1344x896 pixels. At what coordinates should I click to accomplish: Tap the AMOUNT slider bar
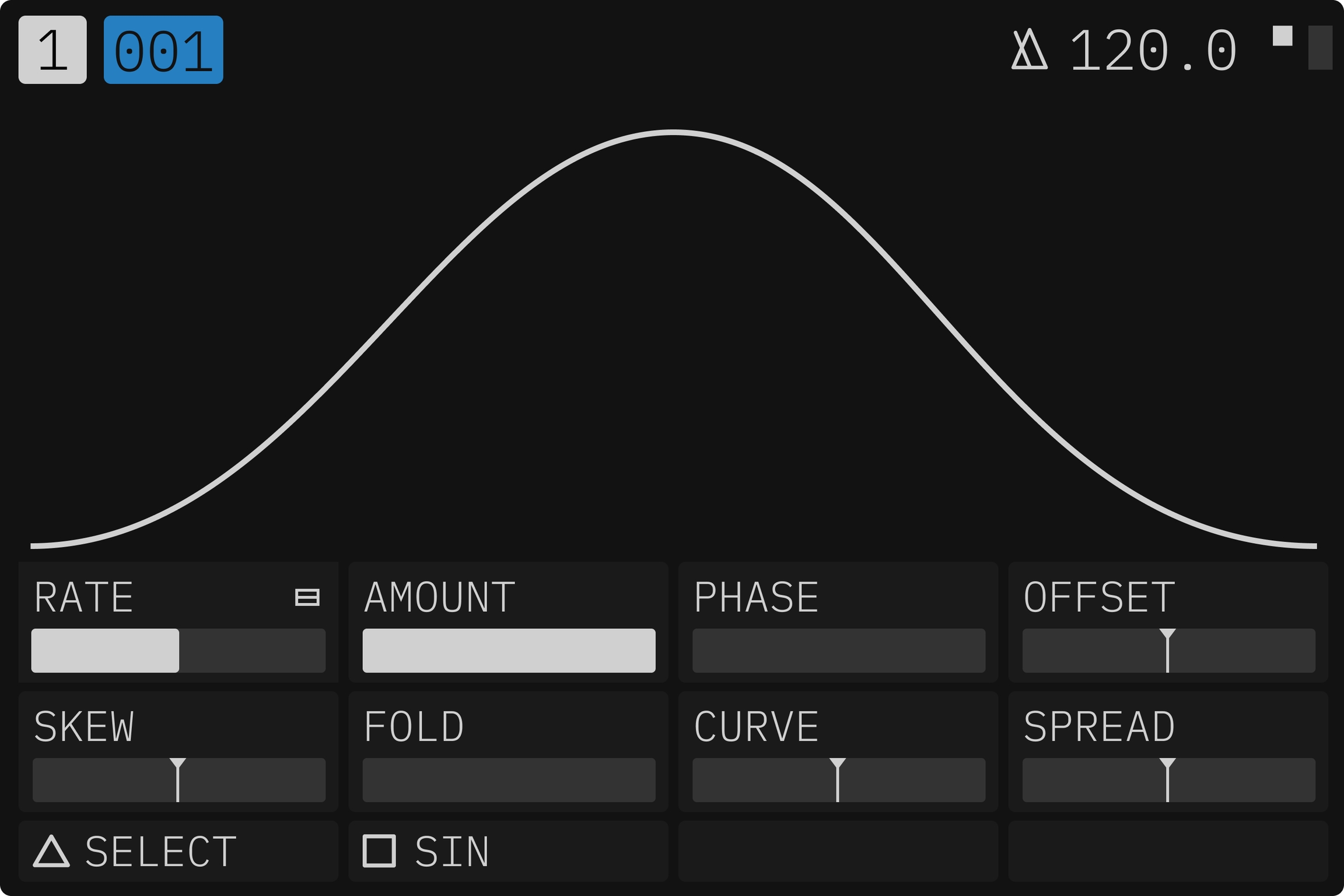coord(509,650)
